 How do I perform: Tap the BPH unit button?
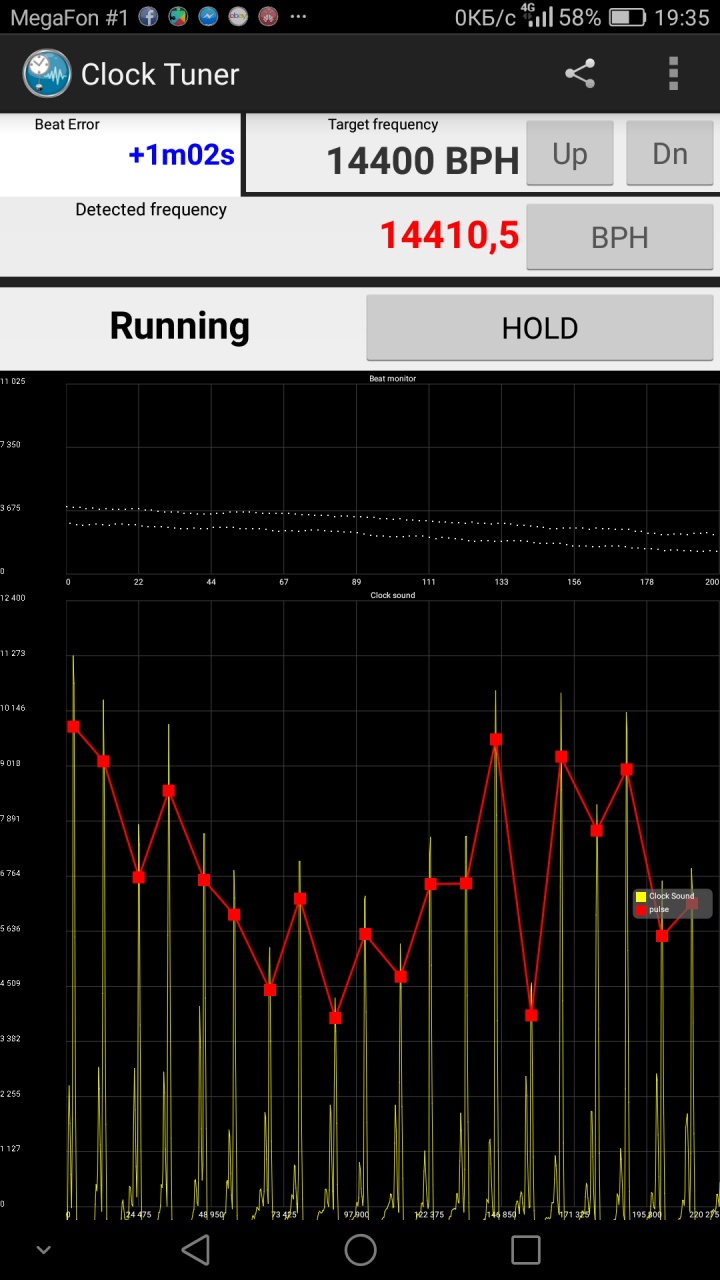click(x=619, y=238)
